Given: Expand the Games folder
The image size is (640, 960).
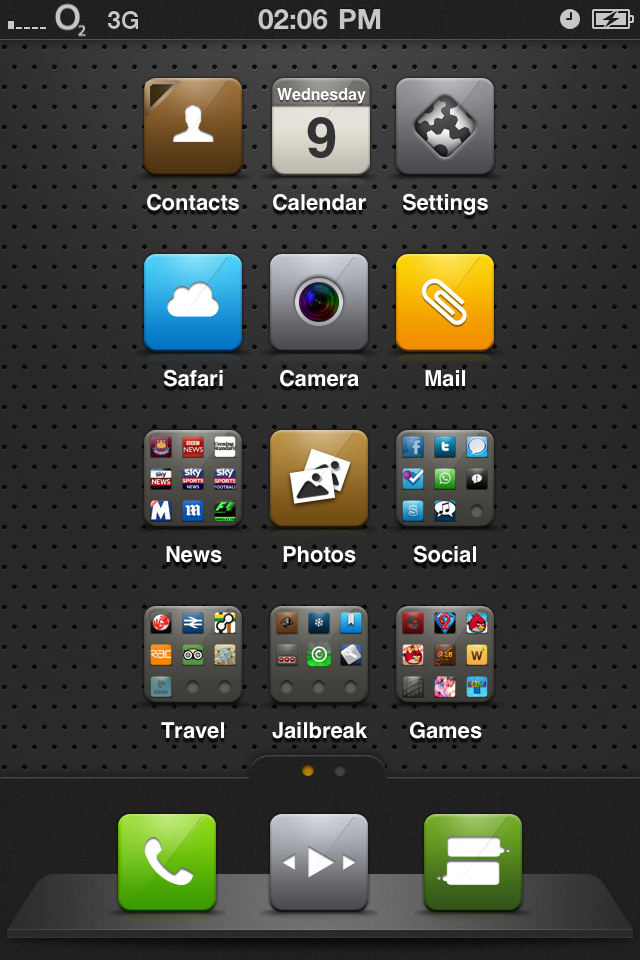Looking at the screenshot, I should click(445, 654).
